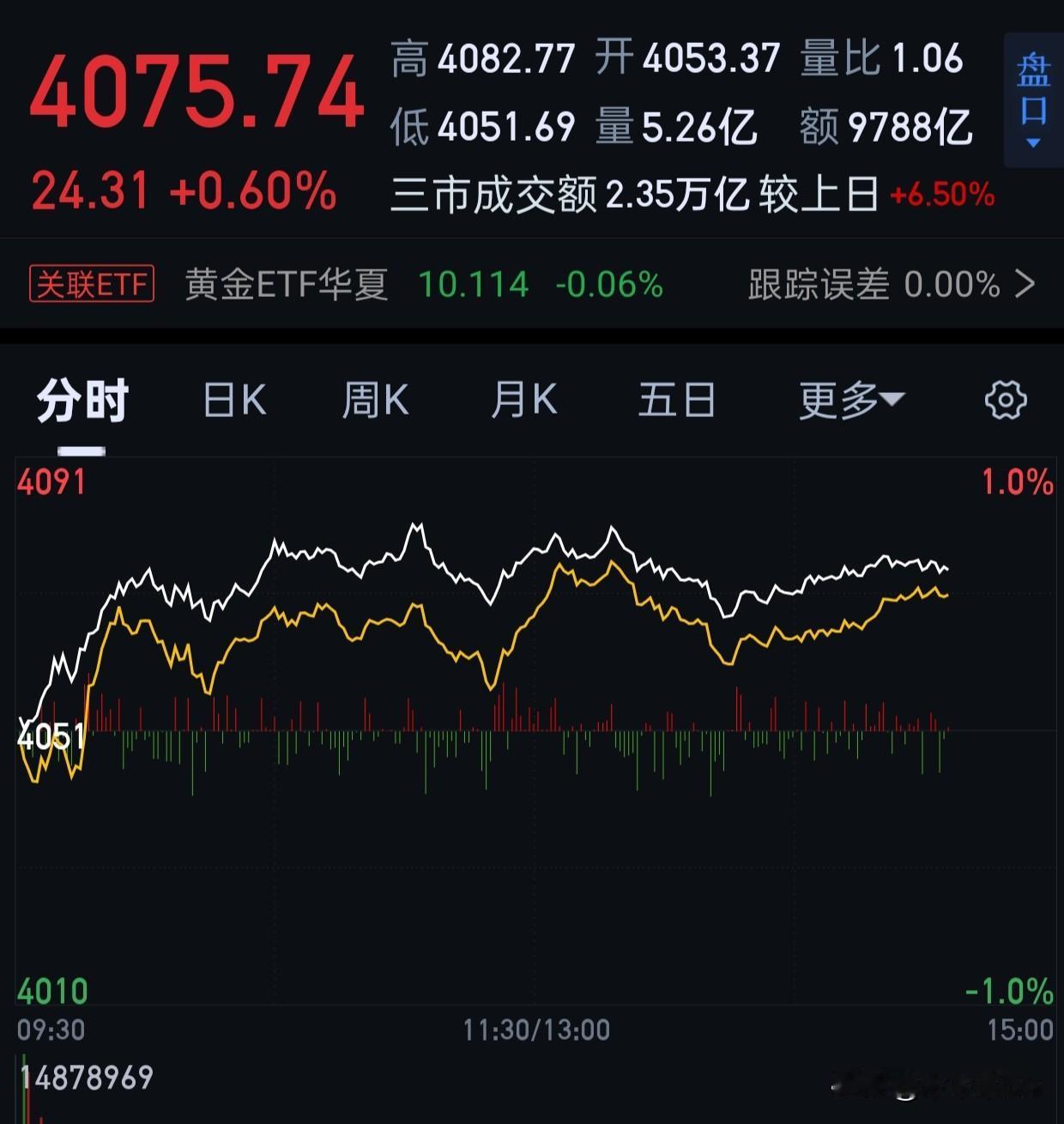The width and height of the screenshot is (1064, 1124).
Task: Click the red 关联ETF badge
Action: tap(92, 284)
